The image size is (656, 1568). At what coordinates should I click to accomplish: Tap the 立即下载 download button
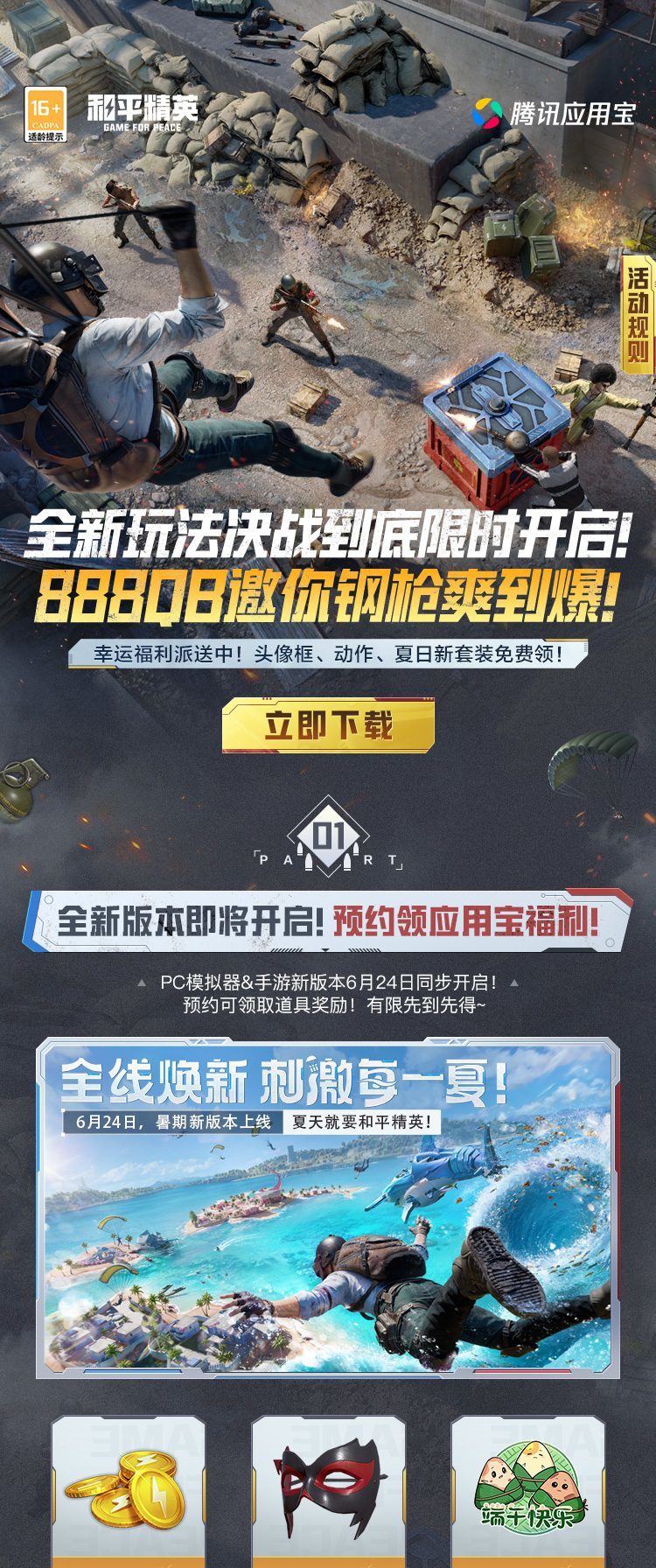coord(328,725)
